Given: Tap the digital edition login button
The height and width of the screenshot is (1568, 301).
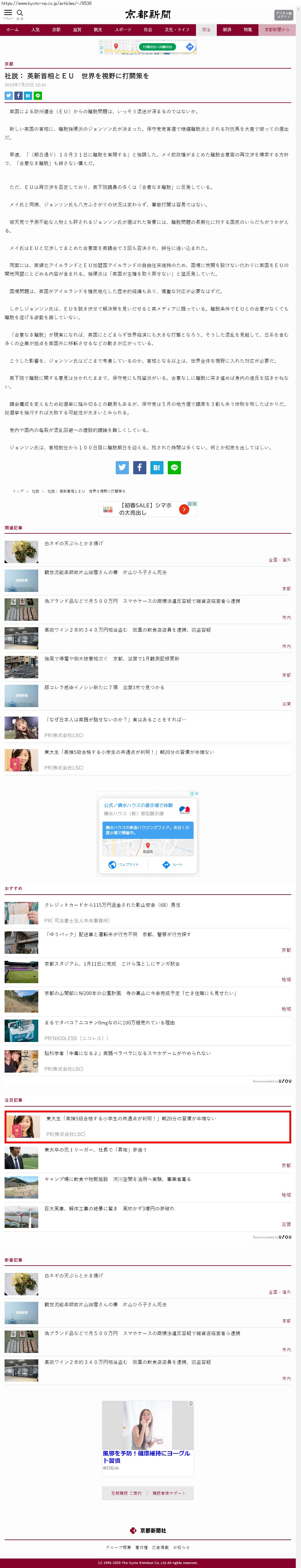Looking at the screenshot, I should (283, 15).
